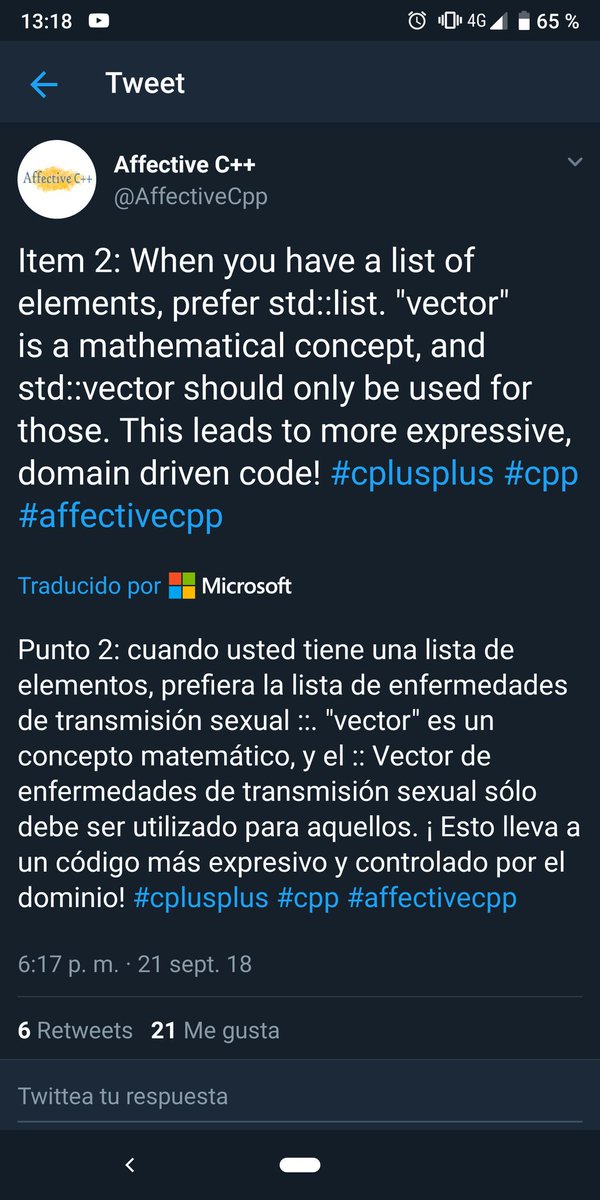600x1200 pixels.
Task: Expand the tweet options chevron
Action: [574, 162]
